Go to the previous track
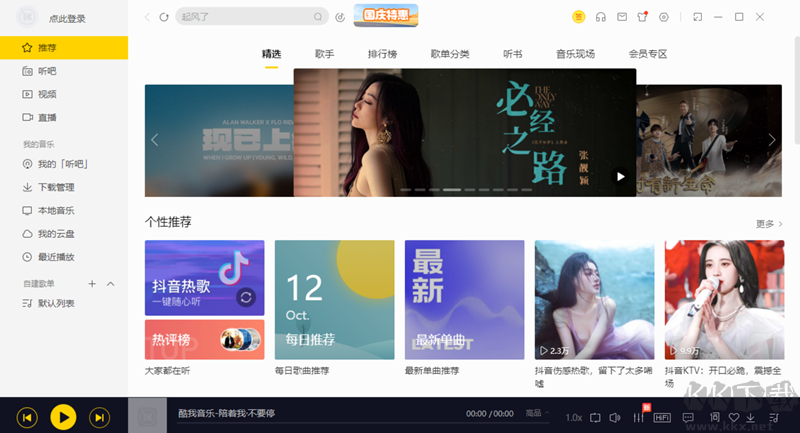This screenshot has height=433, width=800. 28,416
